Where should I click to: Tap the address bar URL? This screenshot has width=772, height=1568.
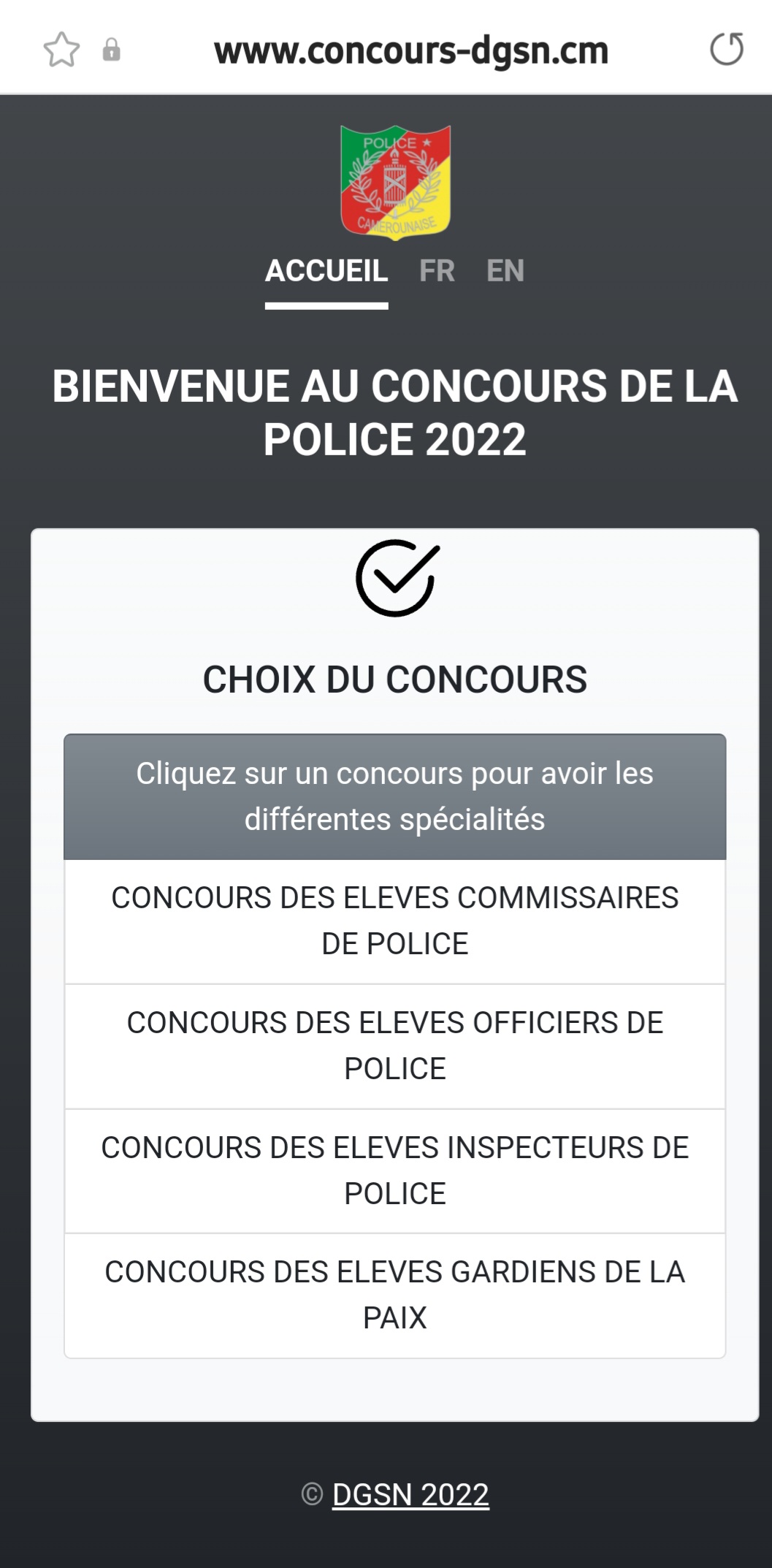(x=411, y=50)
